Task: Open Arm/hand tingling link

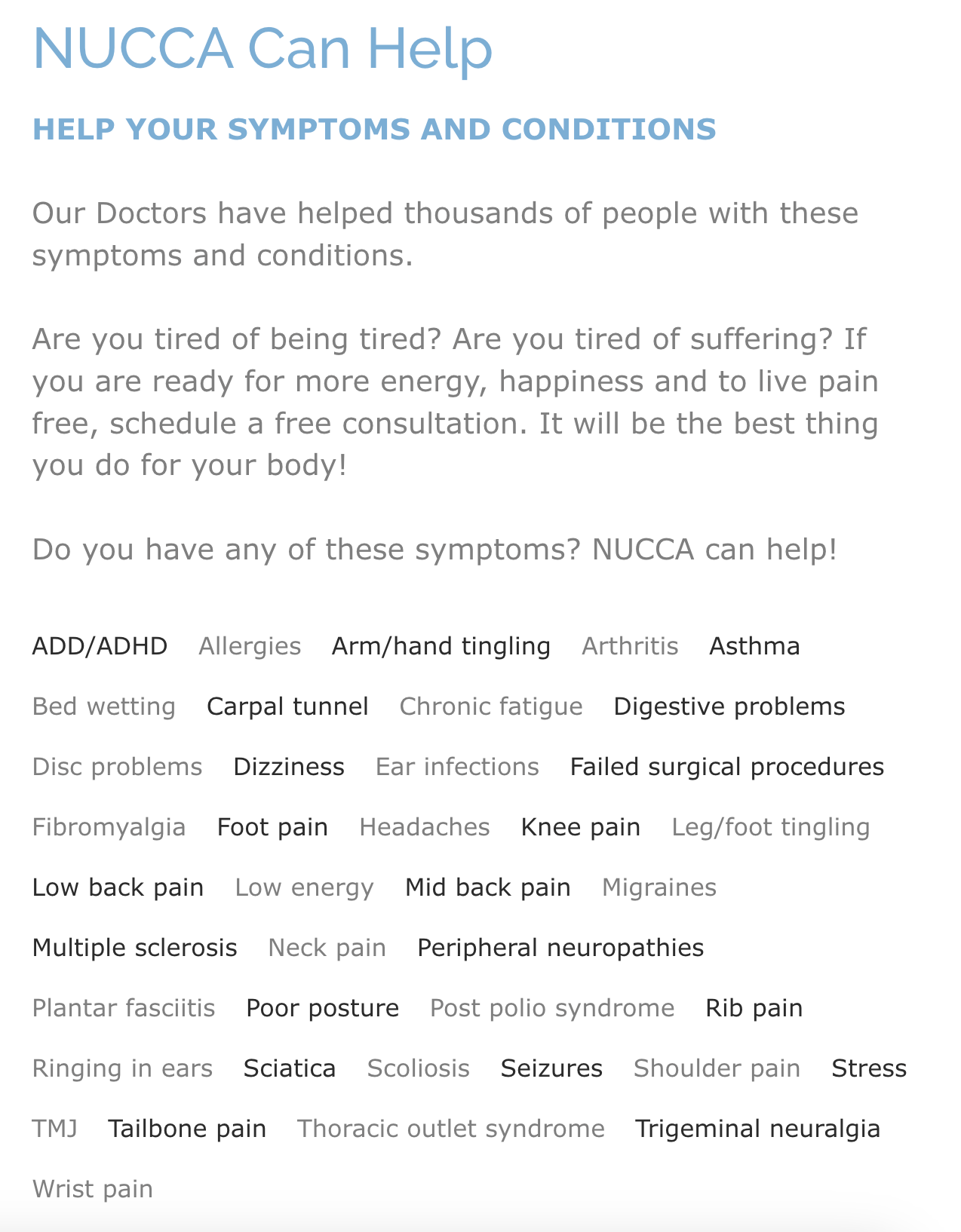Action: [x=441, y=646]
